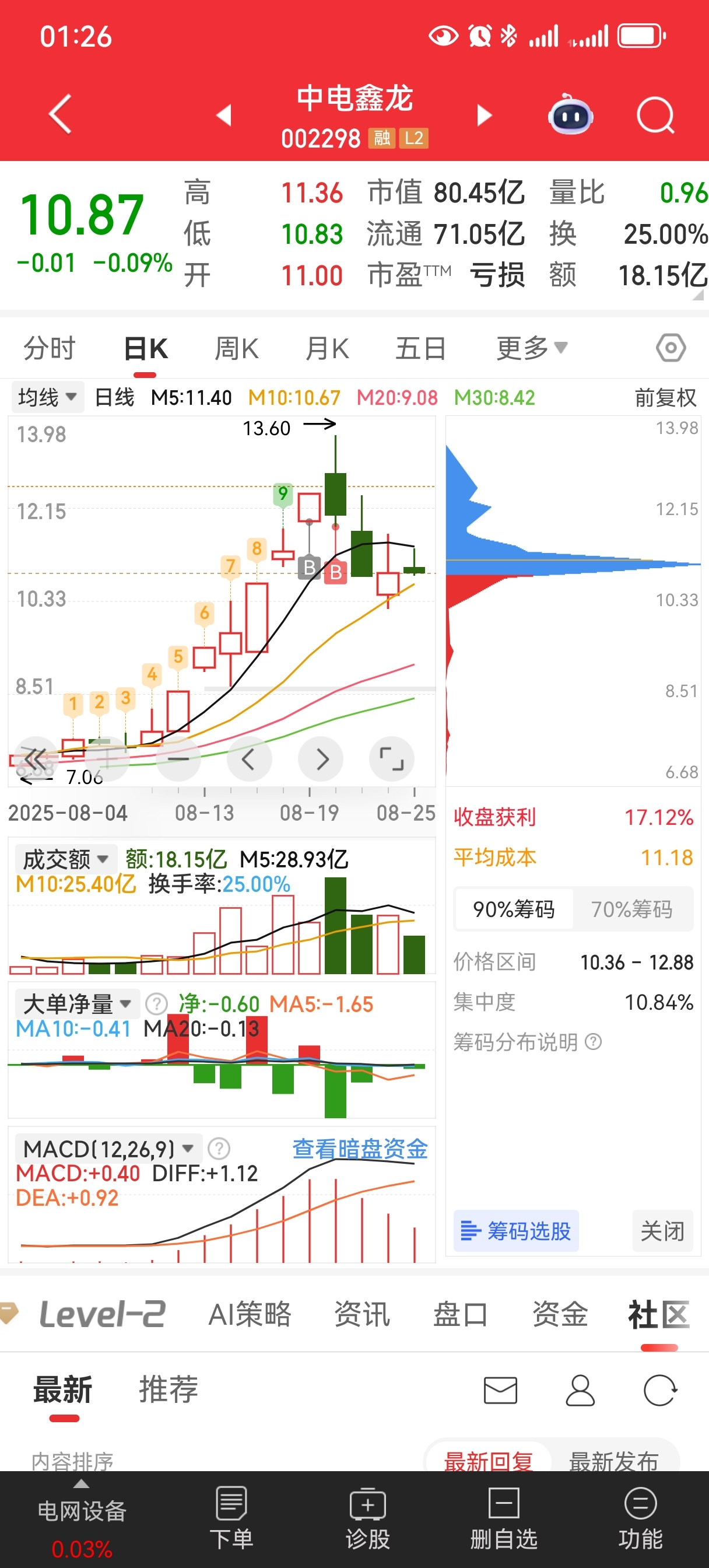This screenshot has height=1568, width=709.
Task: Switch to the 分时 chart tab
Action: coord(50,349)
